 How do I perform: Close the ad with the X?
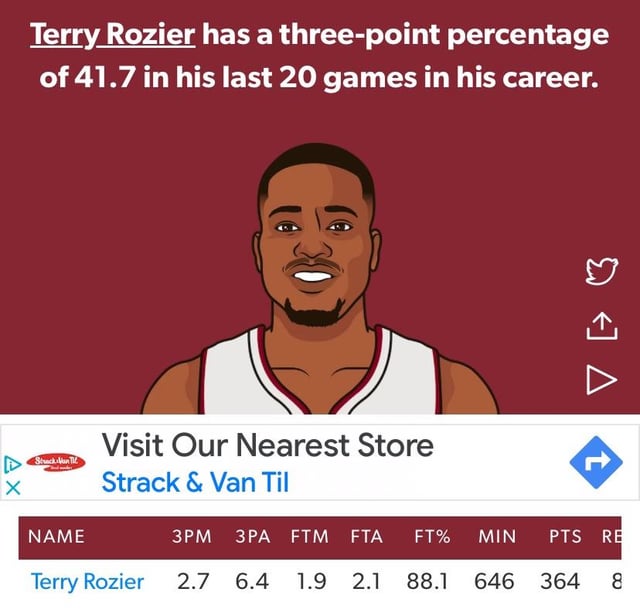(12, 488)
